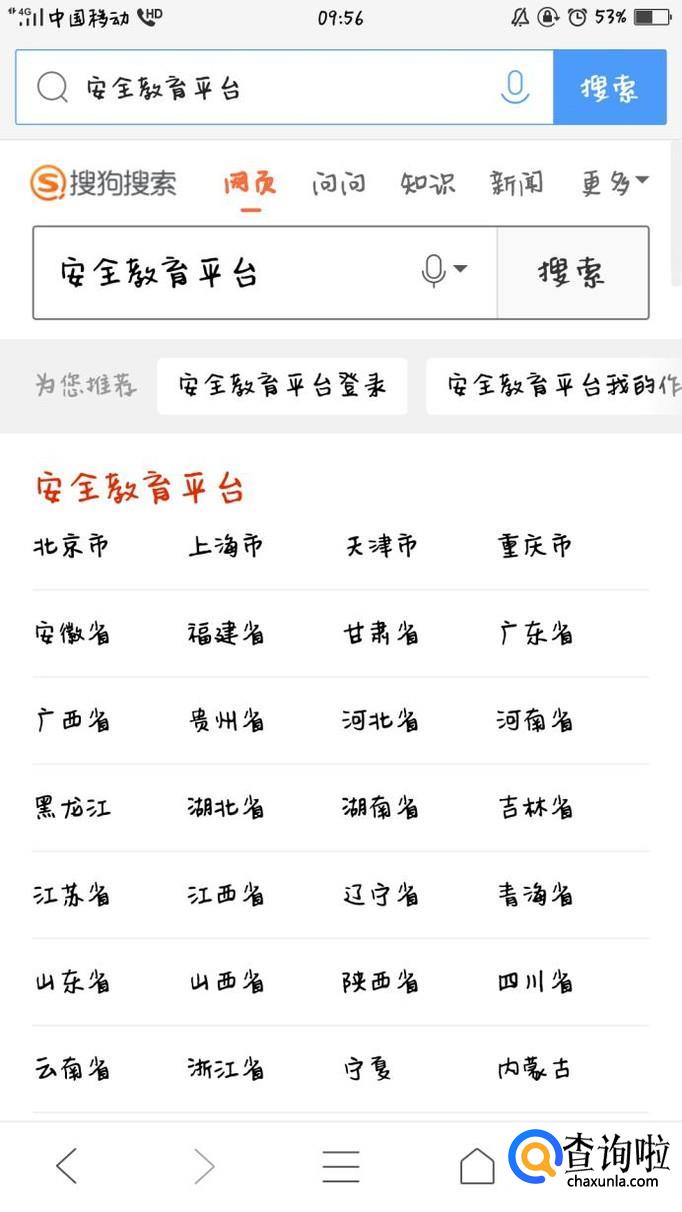Viewport: 682px width, 1212px height.
Task: Open the 四川省 link
Action: click(x=536, y=982)
